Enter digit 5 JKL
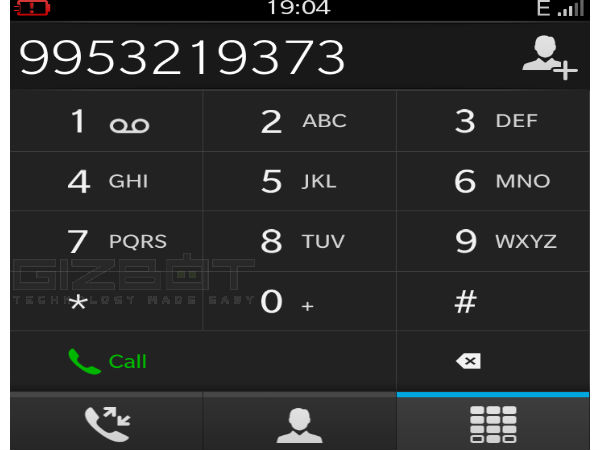The height and width of the screenshot is (450, 600). 300,182
